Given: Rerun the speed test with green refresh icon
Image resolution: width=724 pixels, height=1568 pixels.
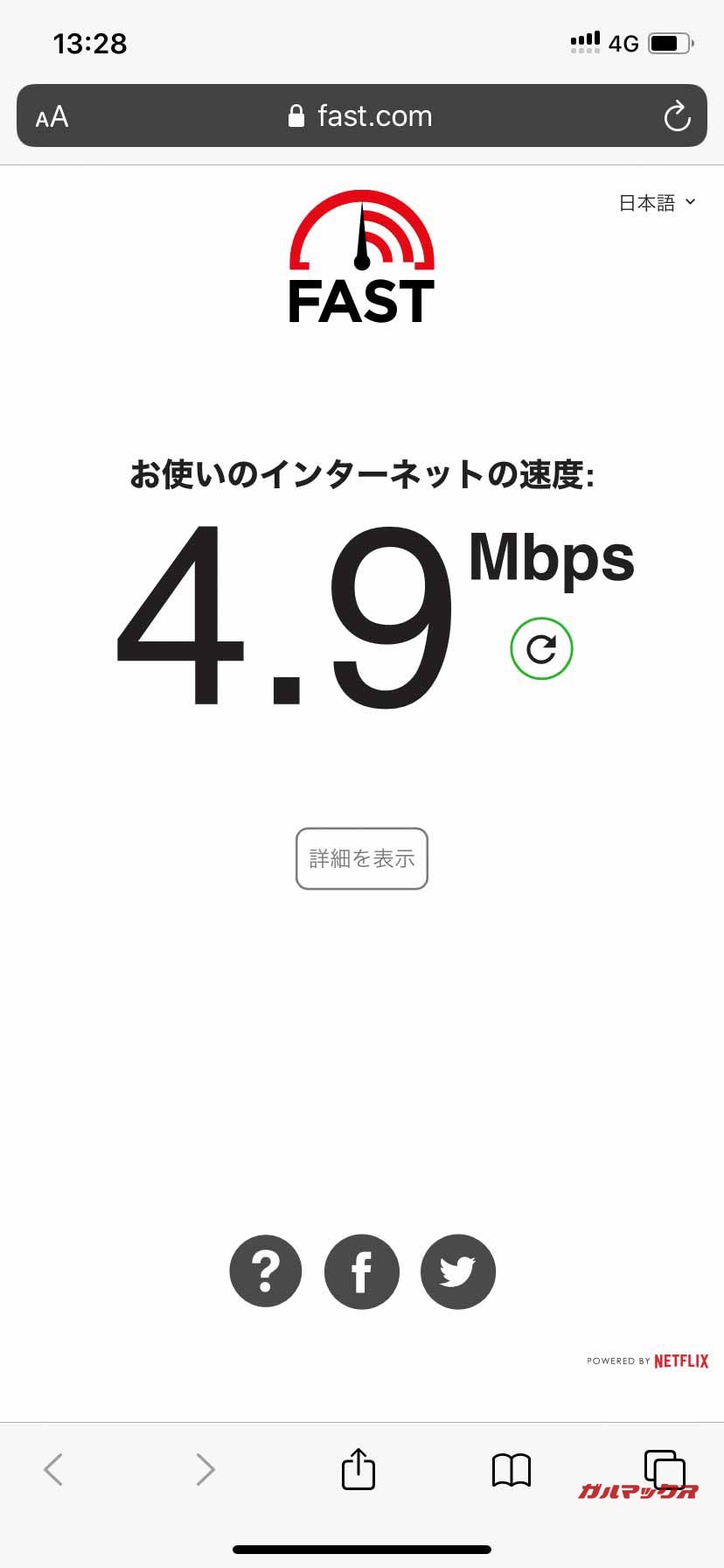Looking at the screenshot, I should (x=541, y=648).
